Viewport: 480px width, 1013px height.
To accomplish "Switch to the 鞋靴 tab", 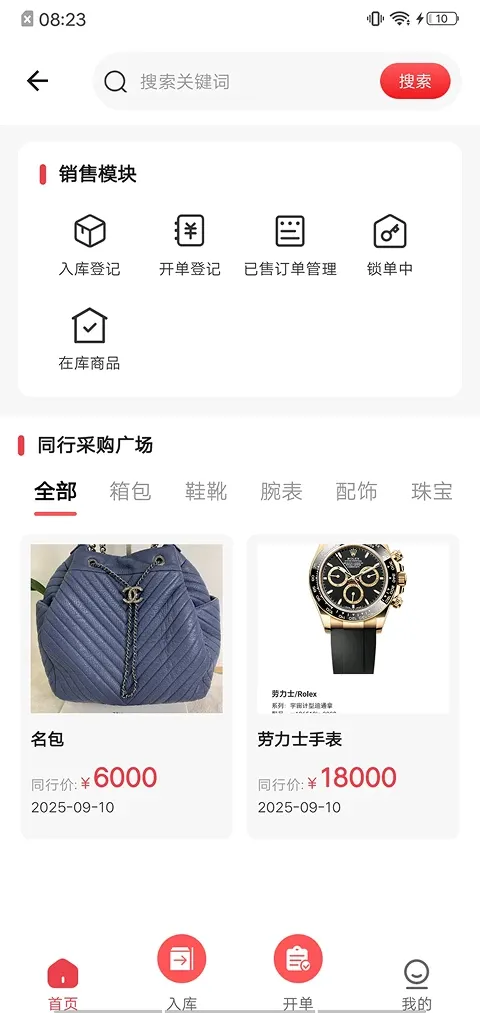I will coord(206,492).
